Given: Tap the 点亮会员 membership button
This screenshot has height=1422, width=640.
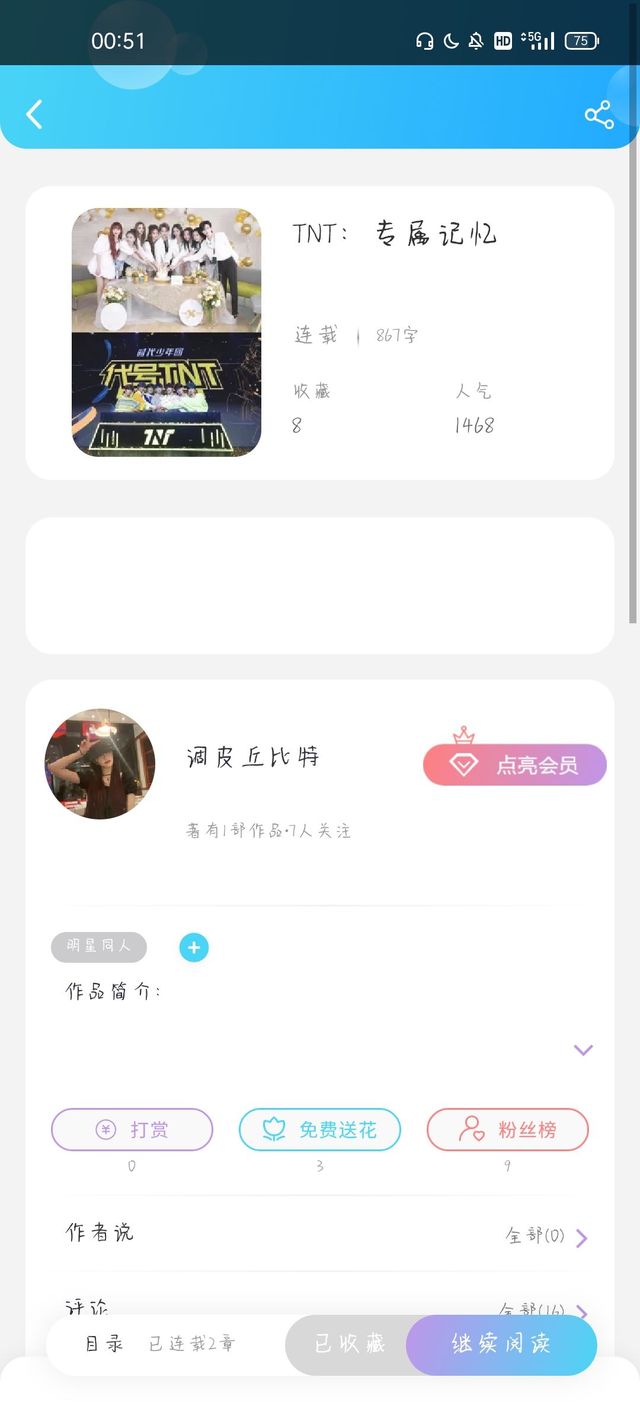Looking at the screenshot, I should tap(515, 765).
